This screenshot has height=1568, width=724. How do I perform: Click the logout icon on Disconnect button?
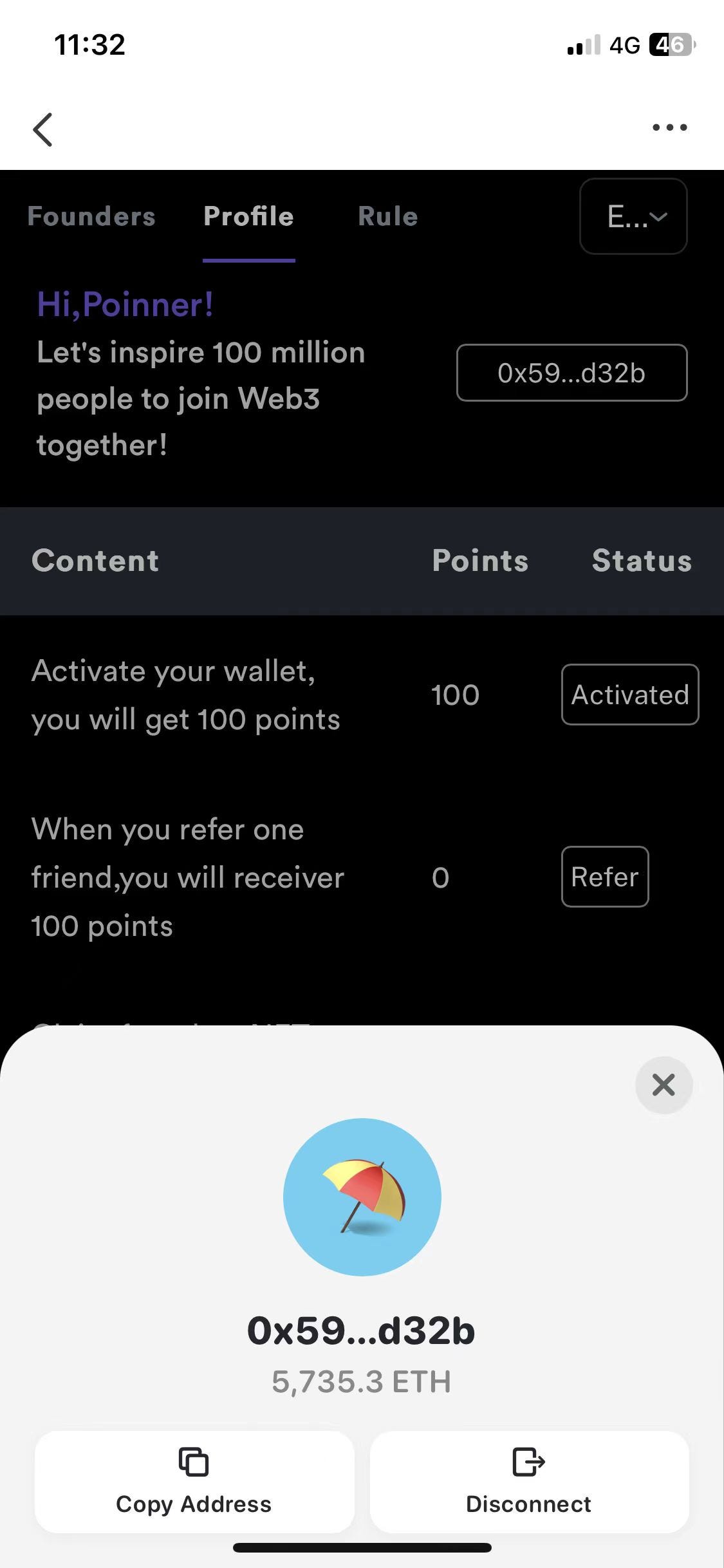point(528,1462)
